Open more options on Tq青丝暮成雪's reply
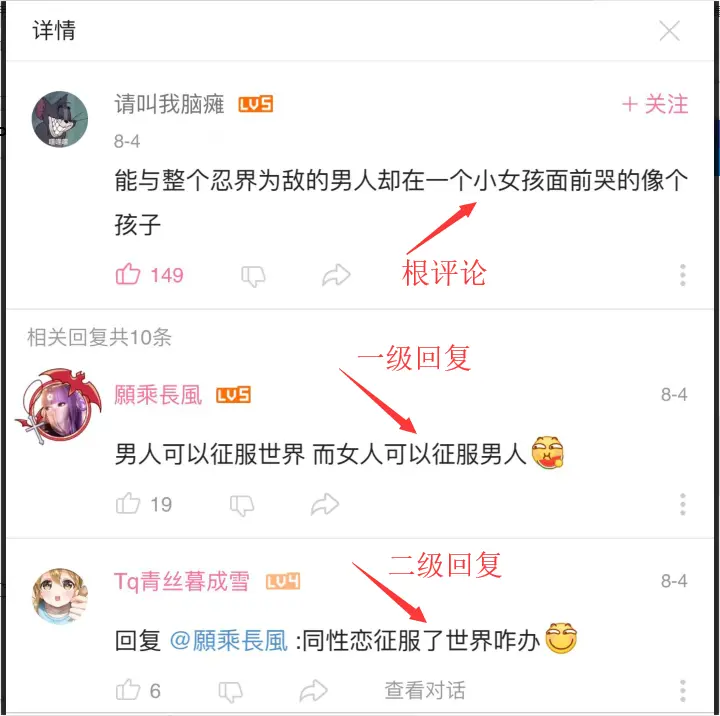 (683, 690)
